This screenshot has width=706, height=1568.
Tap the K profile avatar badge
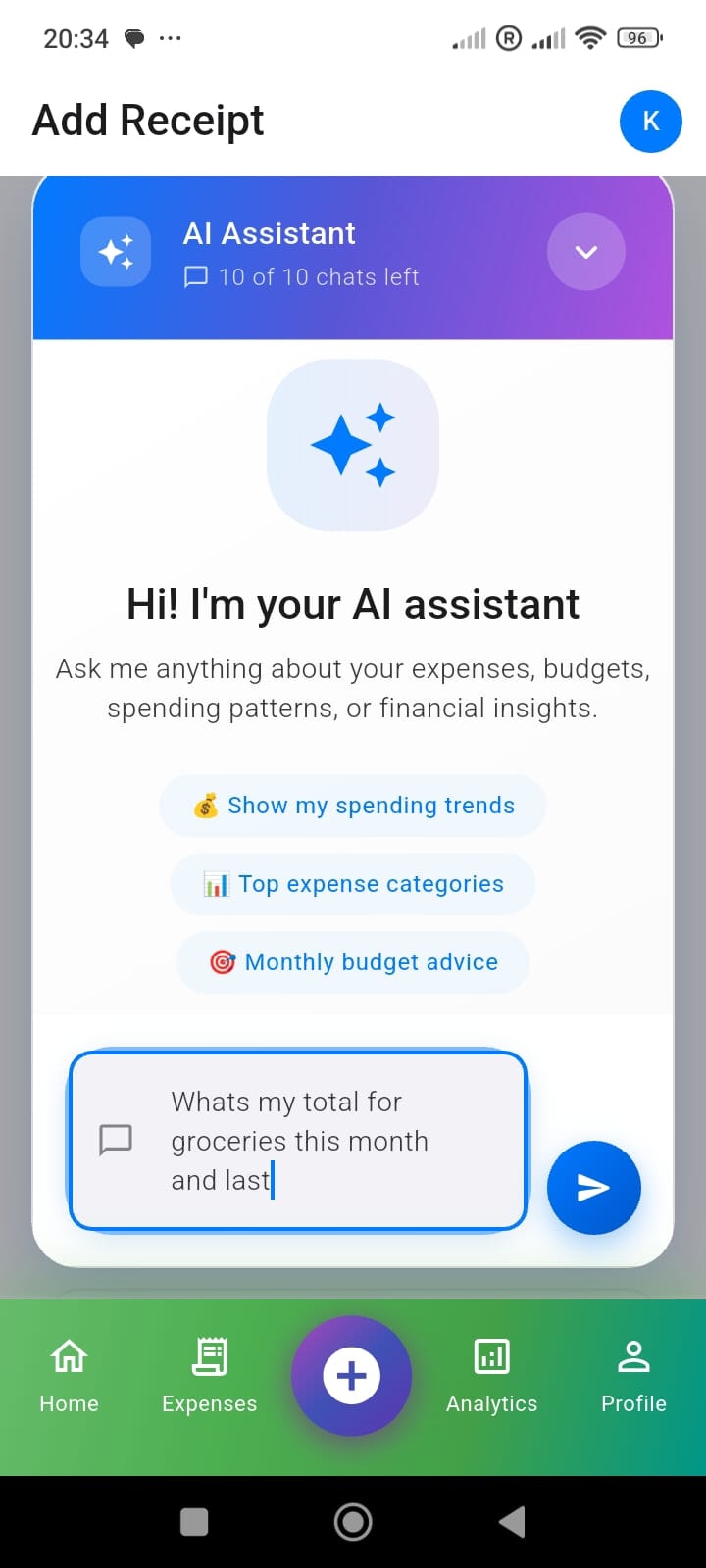click(x=650, y=122)
